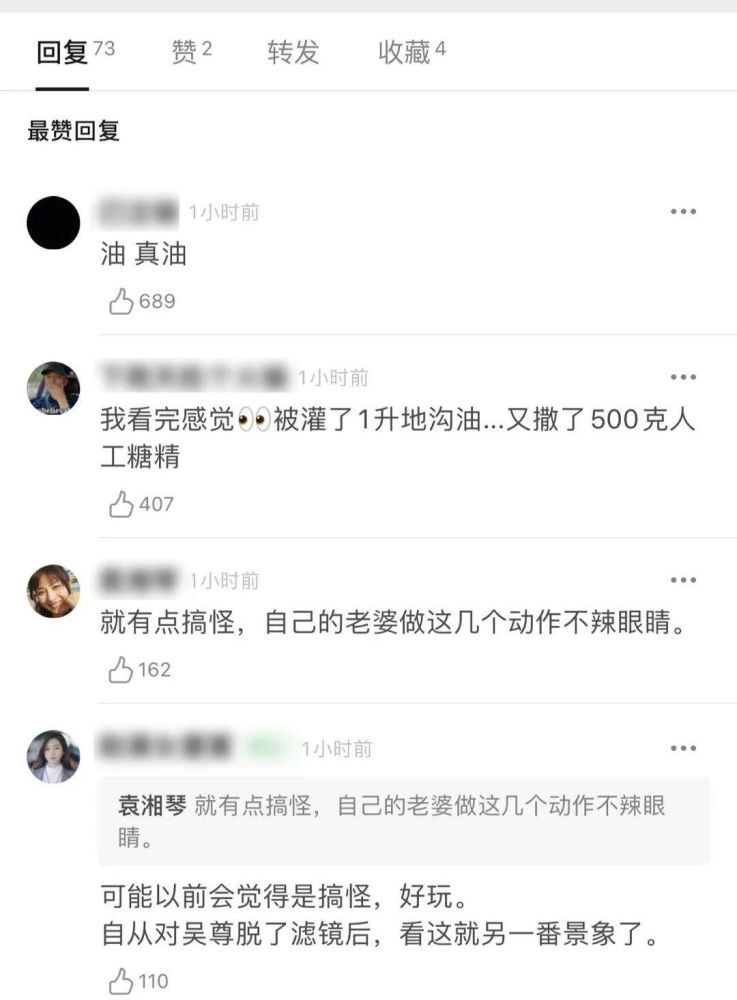Open overflow menu on the 油 真油 comment

(683, 212)
